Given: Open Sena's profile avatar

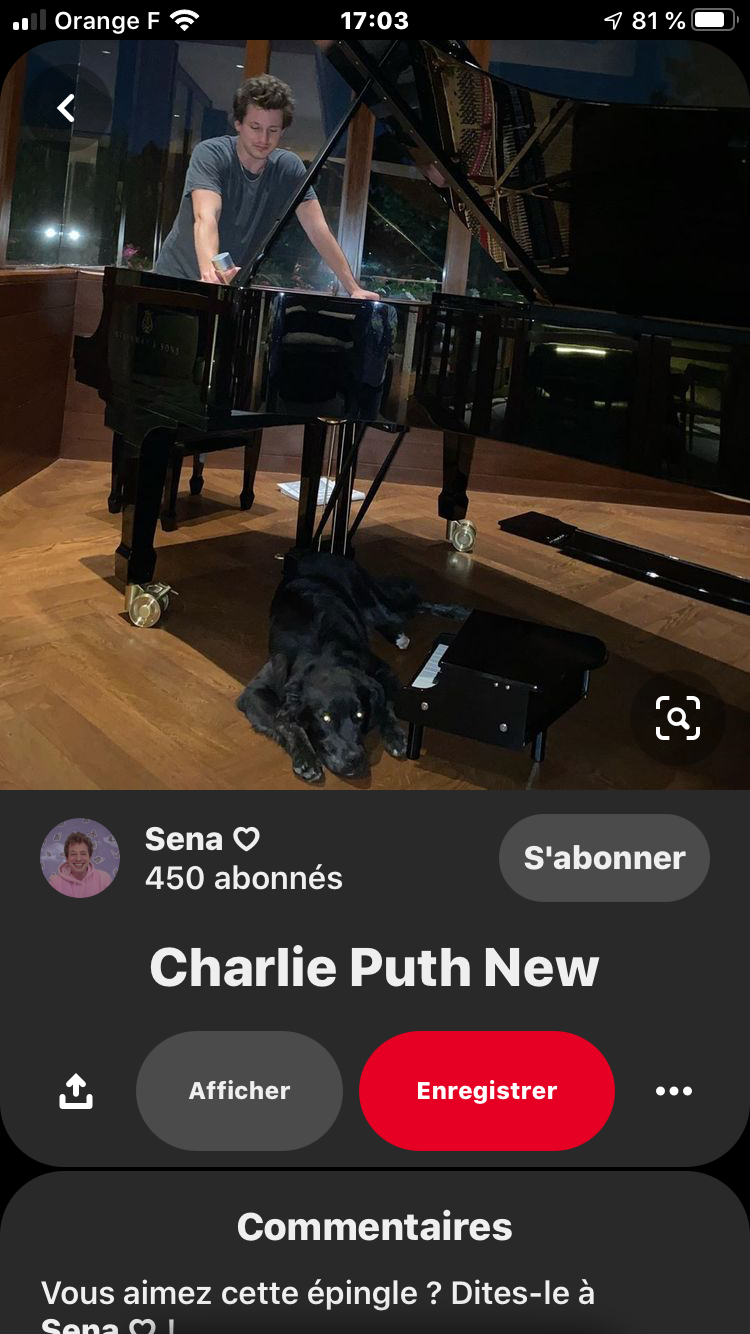Looking at the screenshot, I should click(80, 858).
